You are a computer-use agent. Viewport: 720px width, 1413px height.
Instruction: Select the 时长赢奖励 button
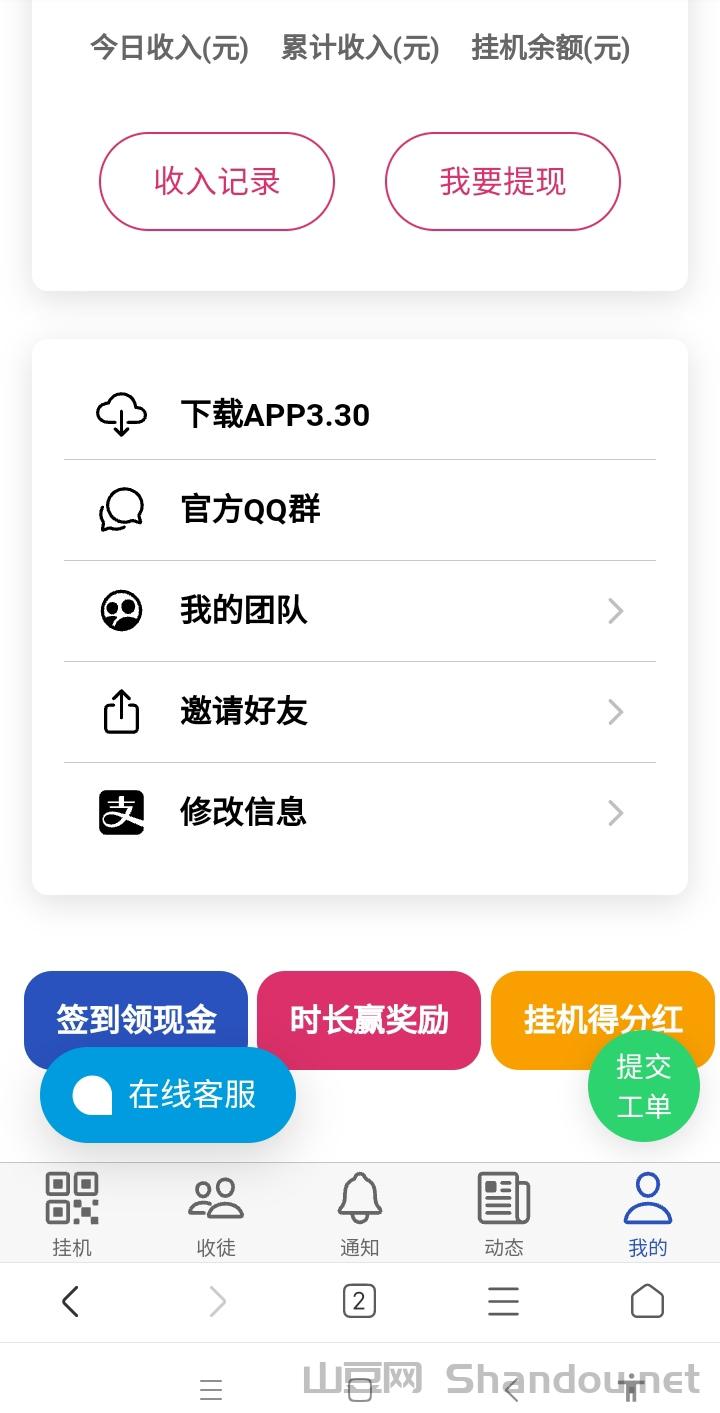(x=369, y=1019)
